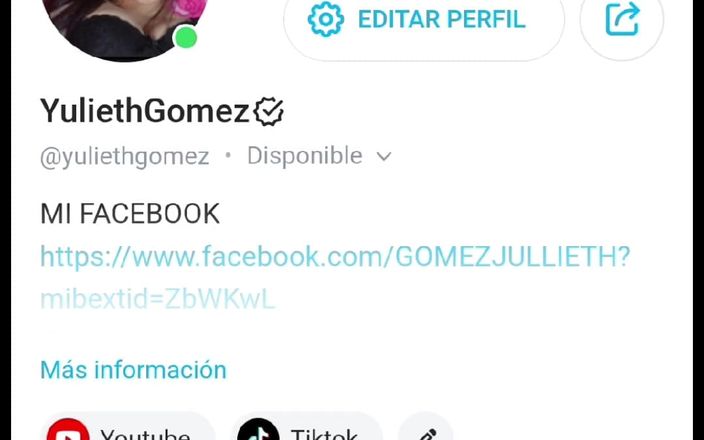Viewport: 704px width, 440px height.
Task: Open the Facebook profile link
Action: click(x=334, y=257)
